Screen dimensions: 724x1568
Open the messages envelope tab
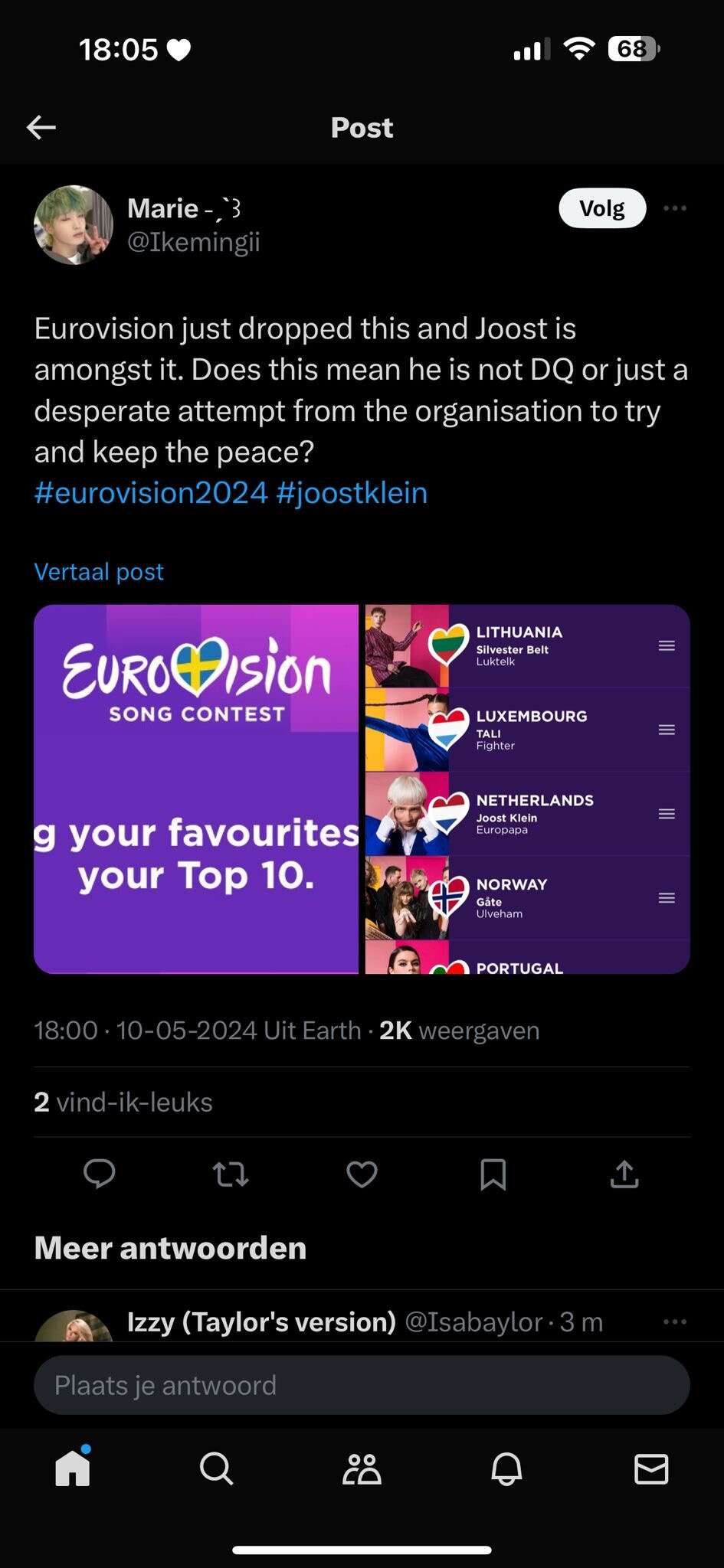click(651, 1468)
